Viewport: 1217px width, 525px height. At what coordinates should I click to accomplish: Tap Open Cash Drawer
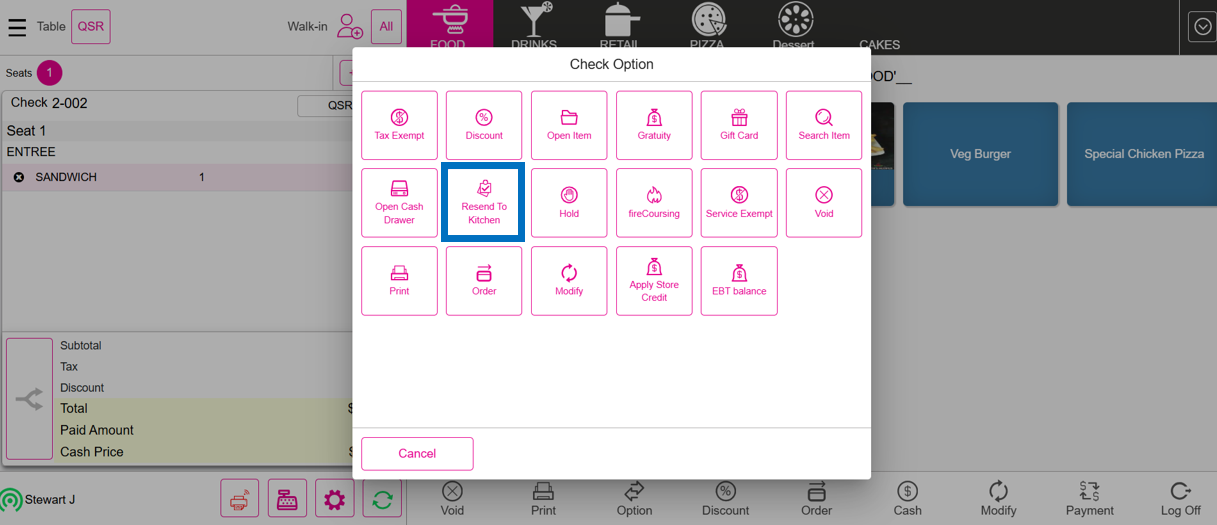[399, 203]
